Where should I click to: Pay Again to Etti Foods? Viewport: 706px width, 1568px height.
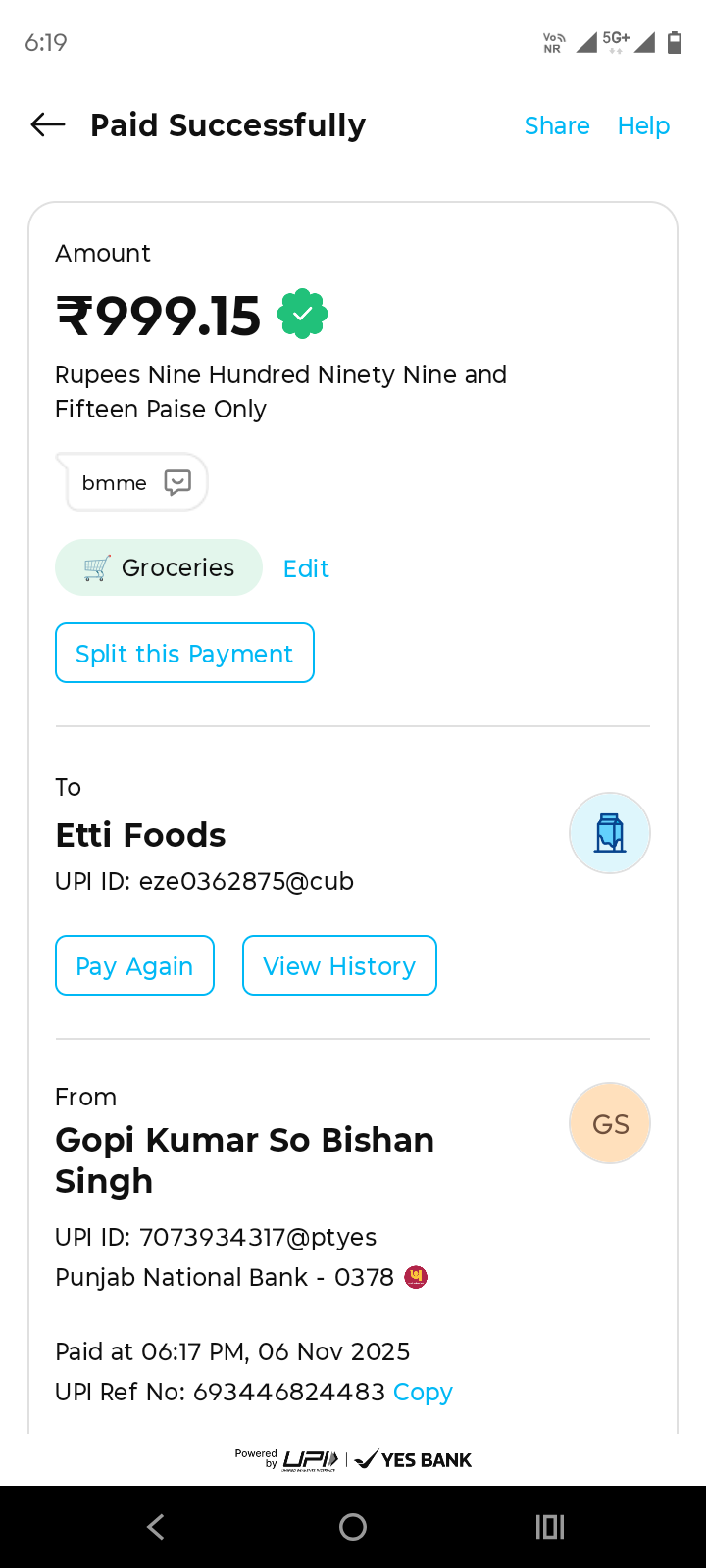(134, 966)
